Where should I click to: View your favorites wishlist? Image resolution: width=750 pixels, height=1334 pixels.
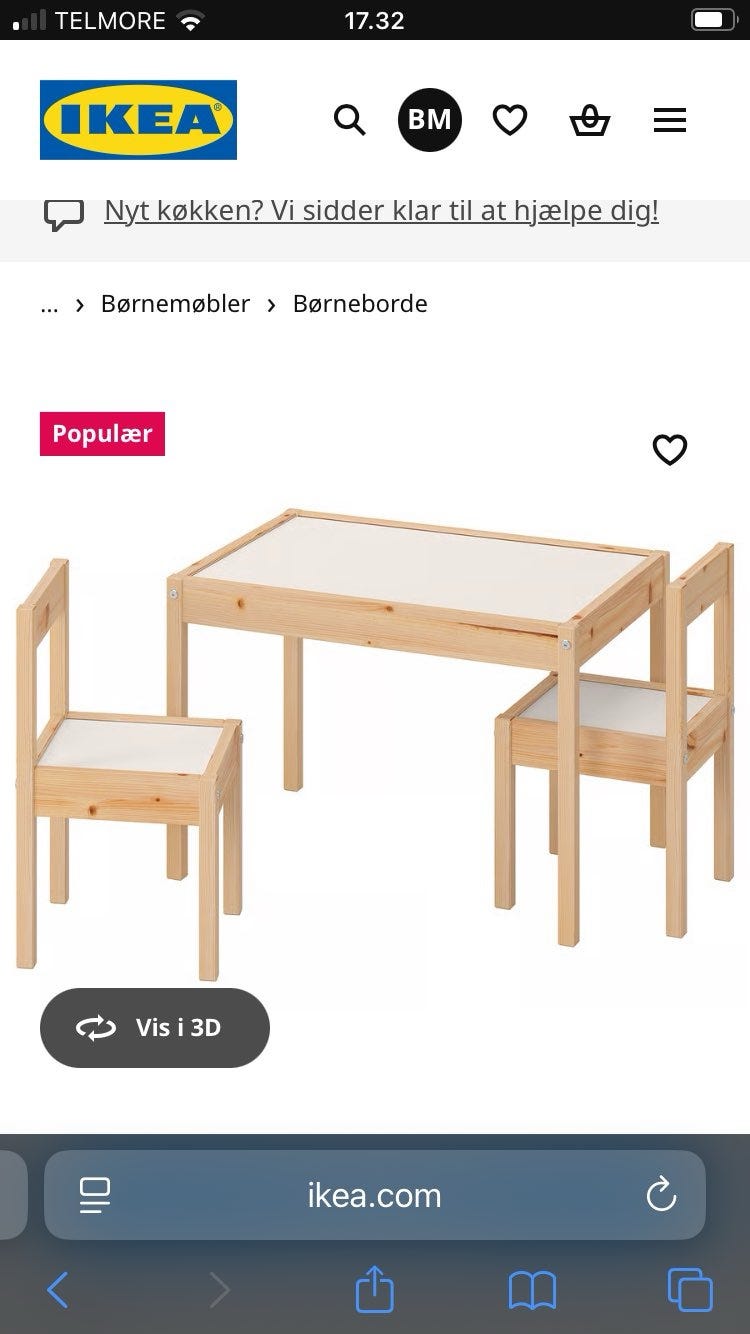point(510,119)
